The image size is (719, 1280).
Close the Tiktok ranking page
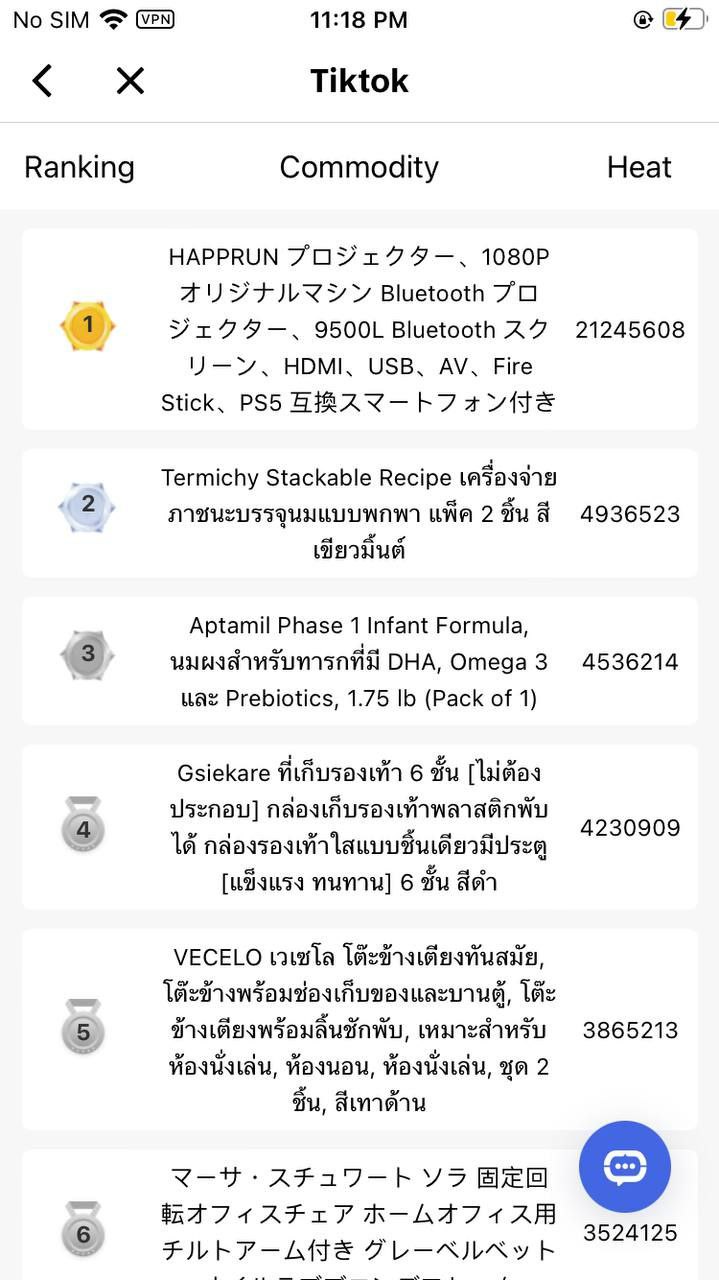[x=130, y=81]
